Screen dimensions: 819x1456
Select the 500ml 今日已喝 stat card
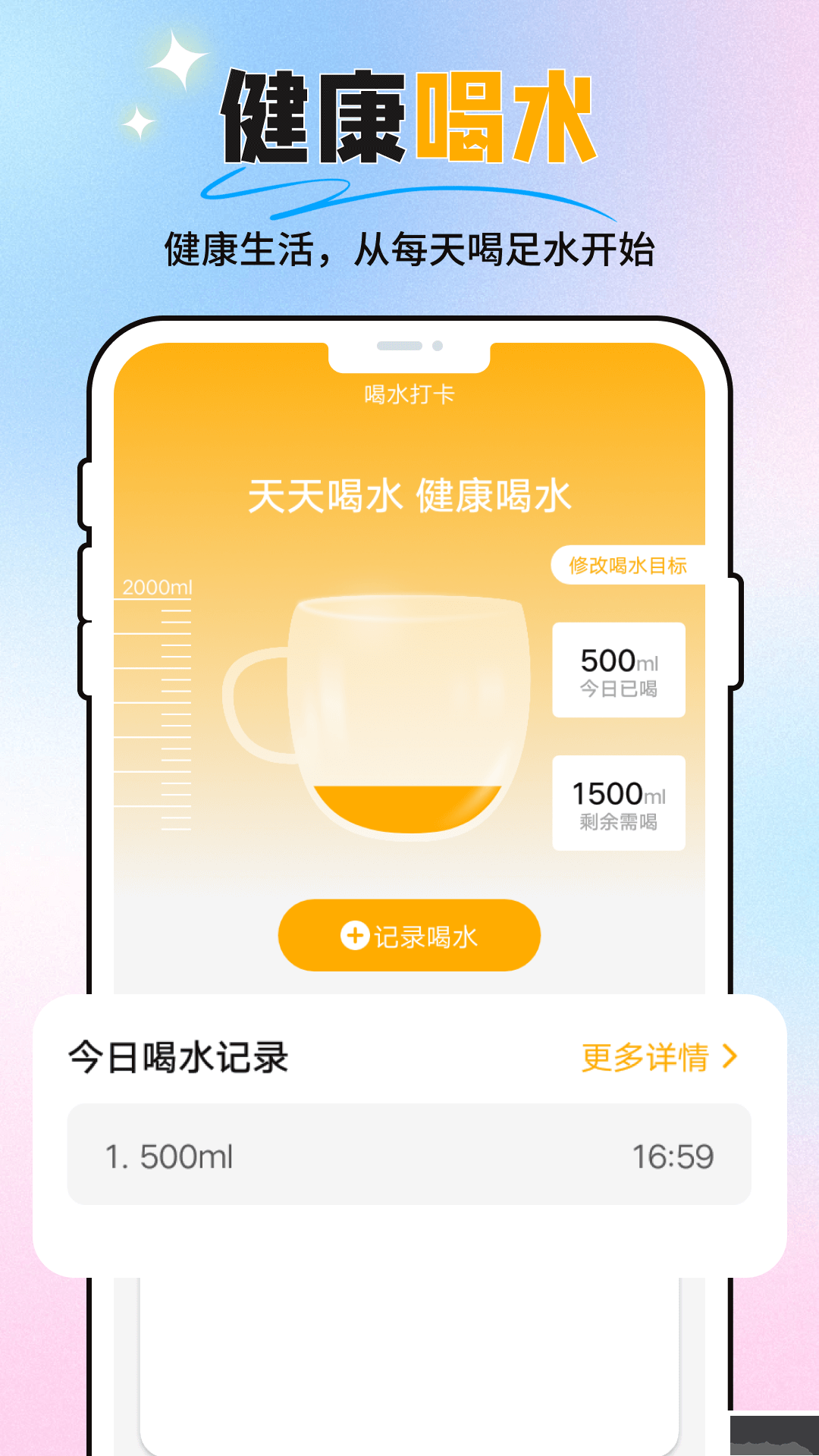pos(619,670)
